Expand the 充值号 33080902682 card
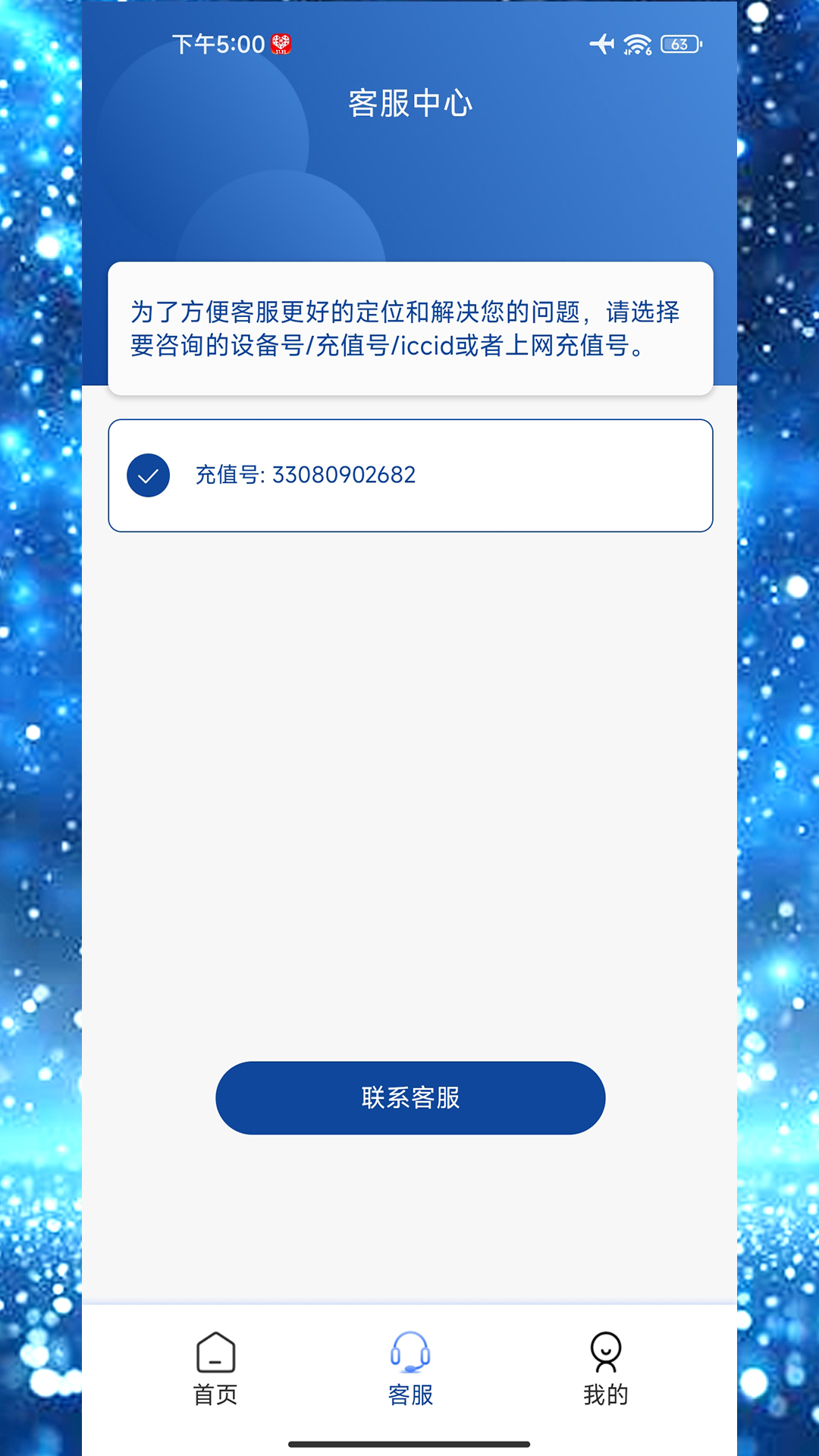Viewport: 819px width, 1456px height. (409, 475)
